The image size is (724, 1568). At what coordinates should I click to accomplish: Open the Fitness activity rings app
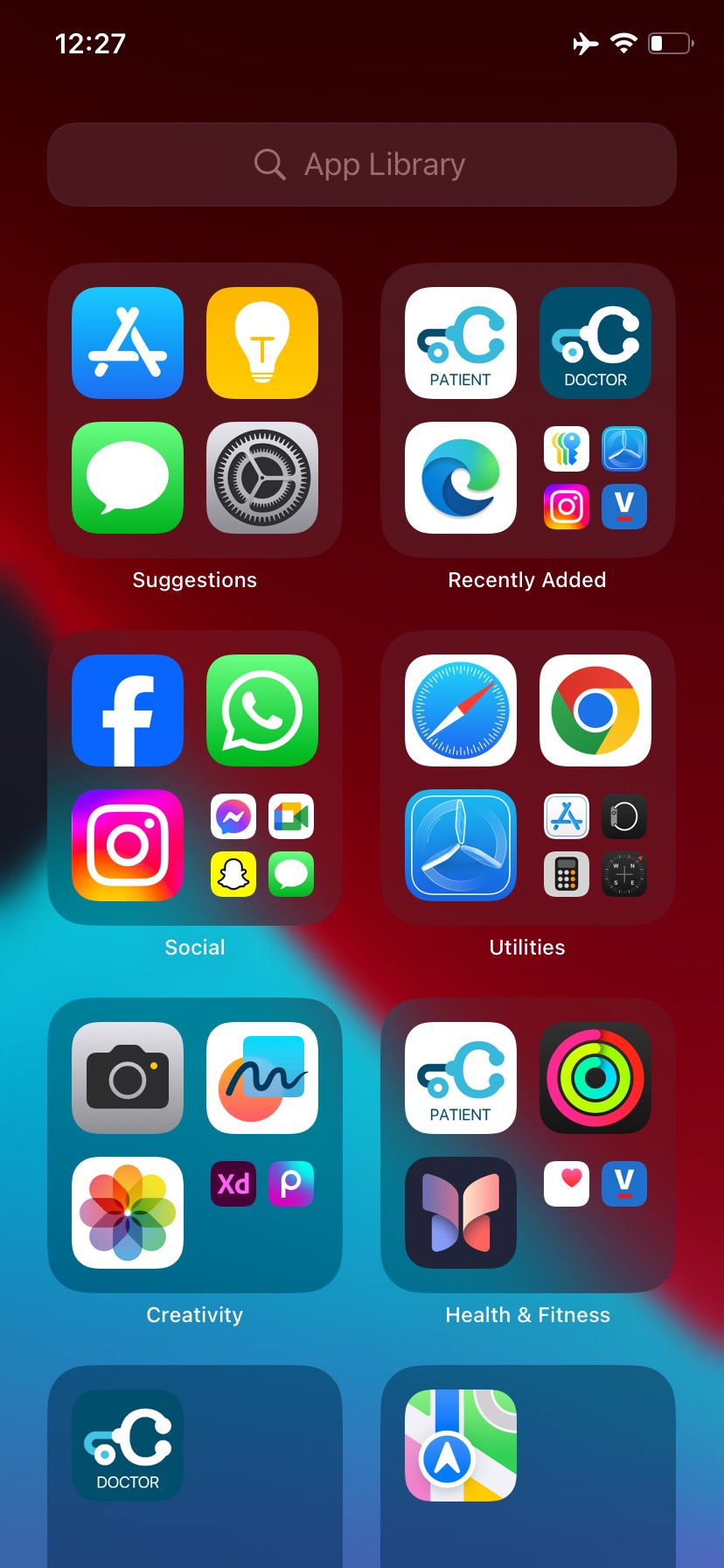click(x=595, y=1078)
